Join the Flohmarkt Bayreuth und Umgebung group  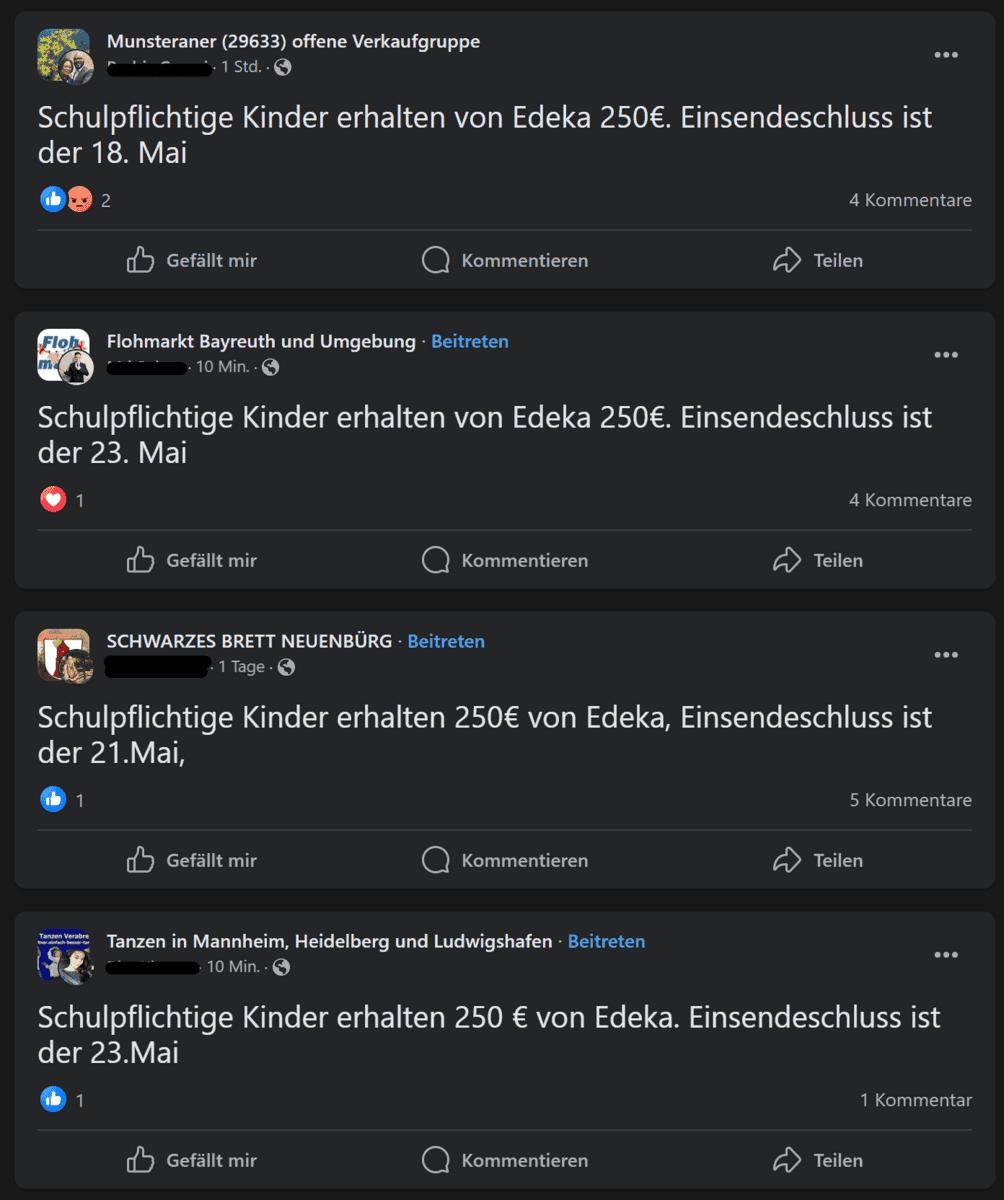469,341
